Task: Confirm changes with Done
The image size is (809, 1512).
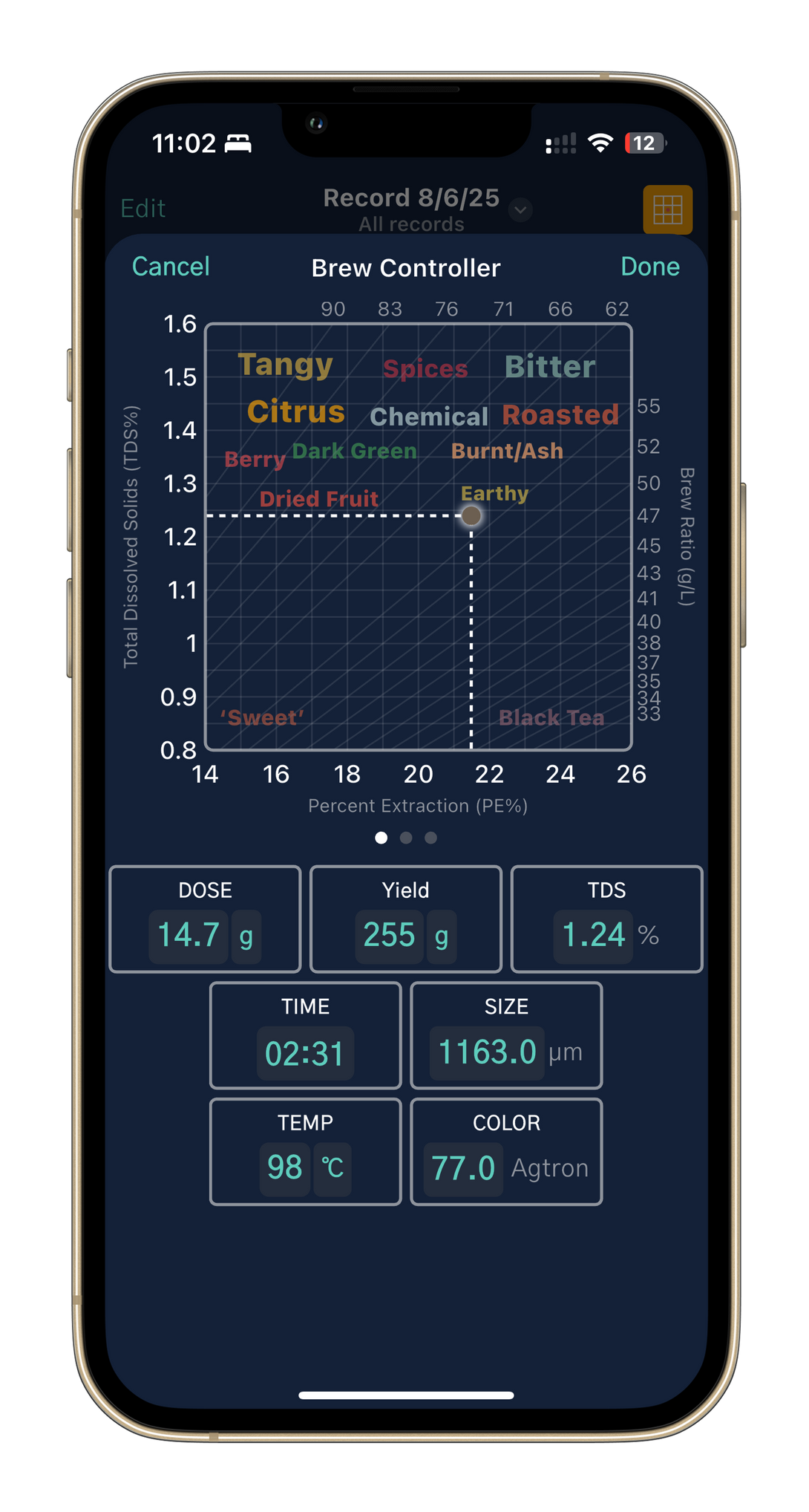Action: (650, 267)
